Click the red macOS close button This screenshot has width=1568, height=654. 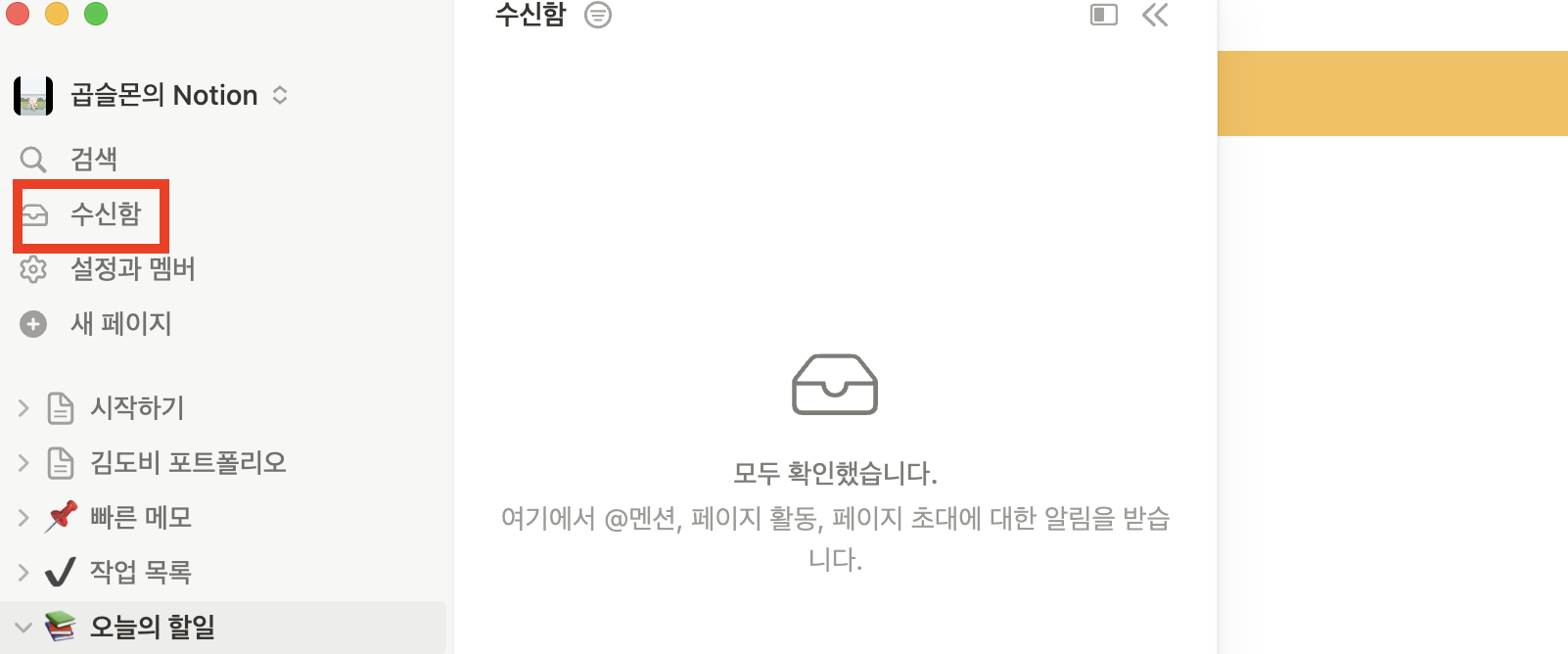pyautogui.click(x=18, y=14)
